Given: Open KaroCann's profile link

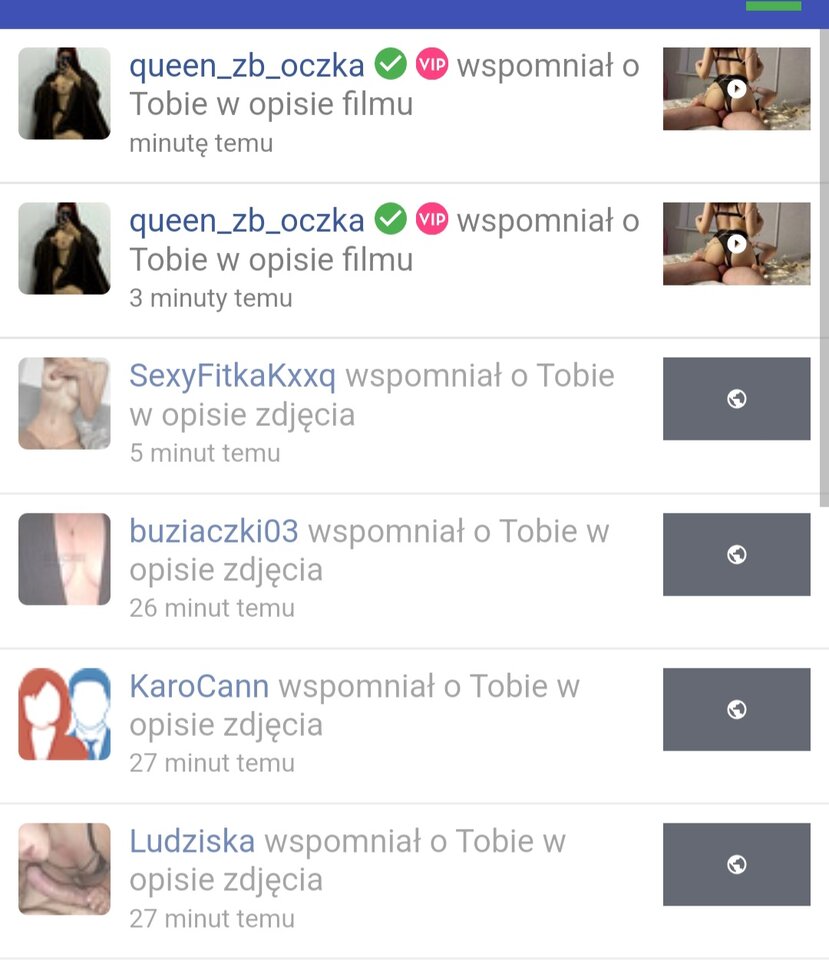Looking at the screenshot, I should tap(198, 686).
